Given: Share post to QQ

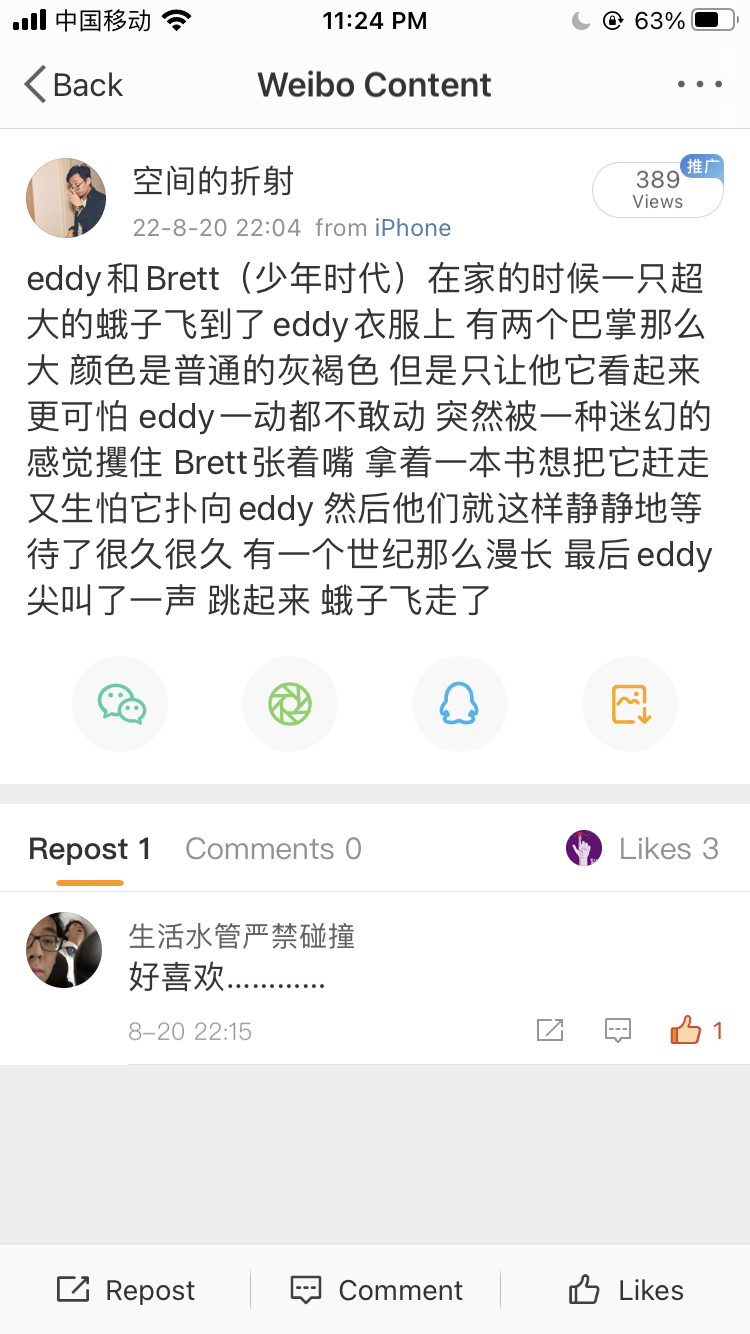Looking at the screenshot, I should click(x=460, y=704).
